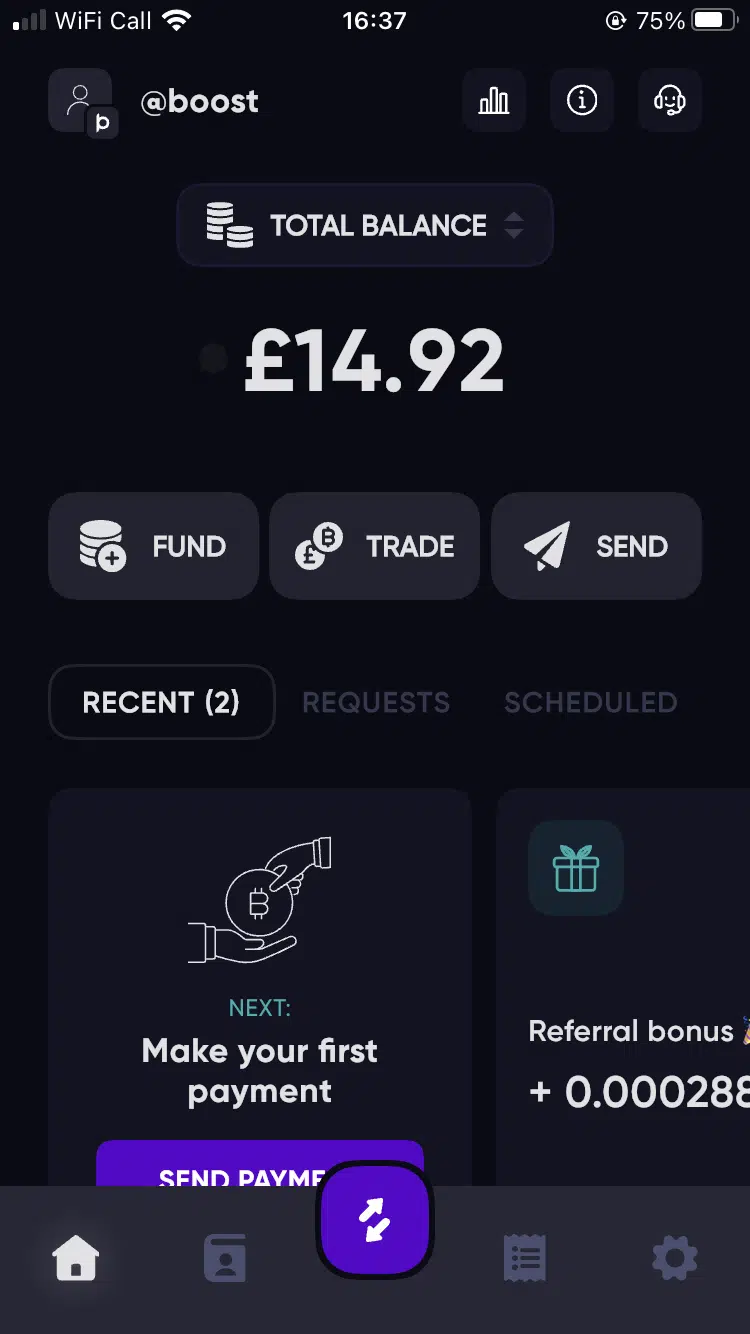Open settings gear in bottom navigation
The height and width of the screenshot is (1334, 750).
click(x=674, y=1258)
